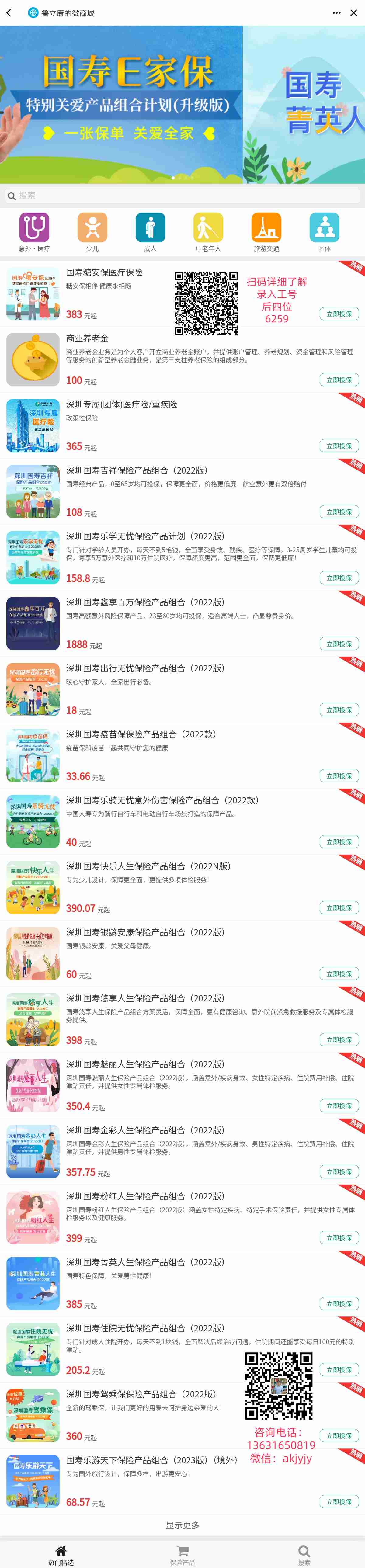This screenshot has height=1568, width=365.
Task: Select the 意外·医疗 category
Action: pos(34,232)
